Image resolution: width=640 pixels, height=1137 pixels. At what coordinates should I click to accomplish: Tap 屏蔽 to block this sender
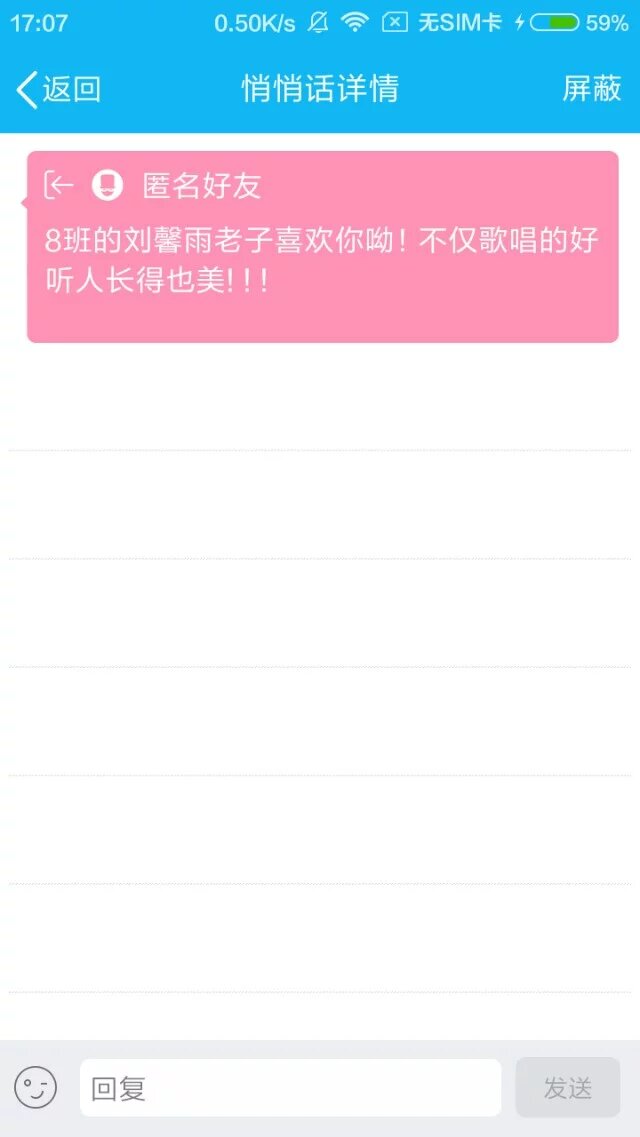591,89
